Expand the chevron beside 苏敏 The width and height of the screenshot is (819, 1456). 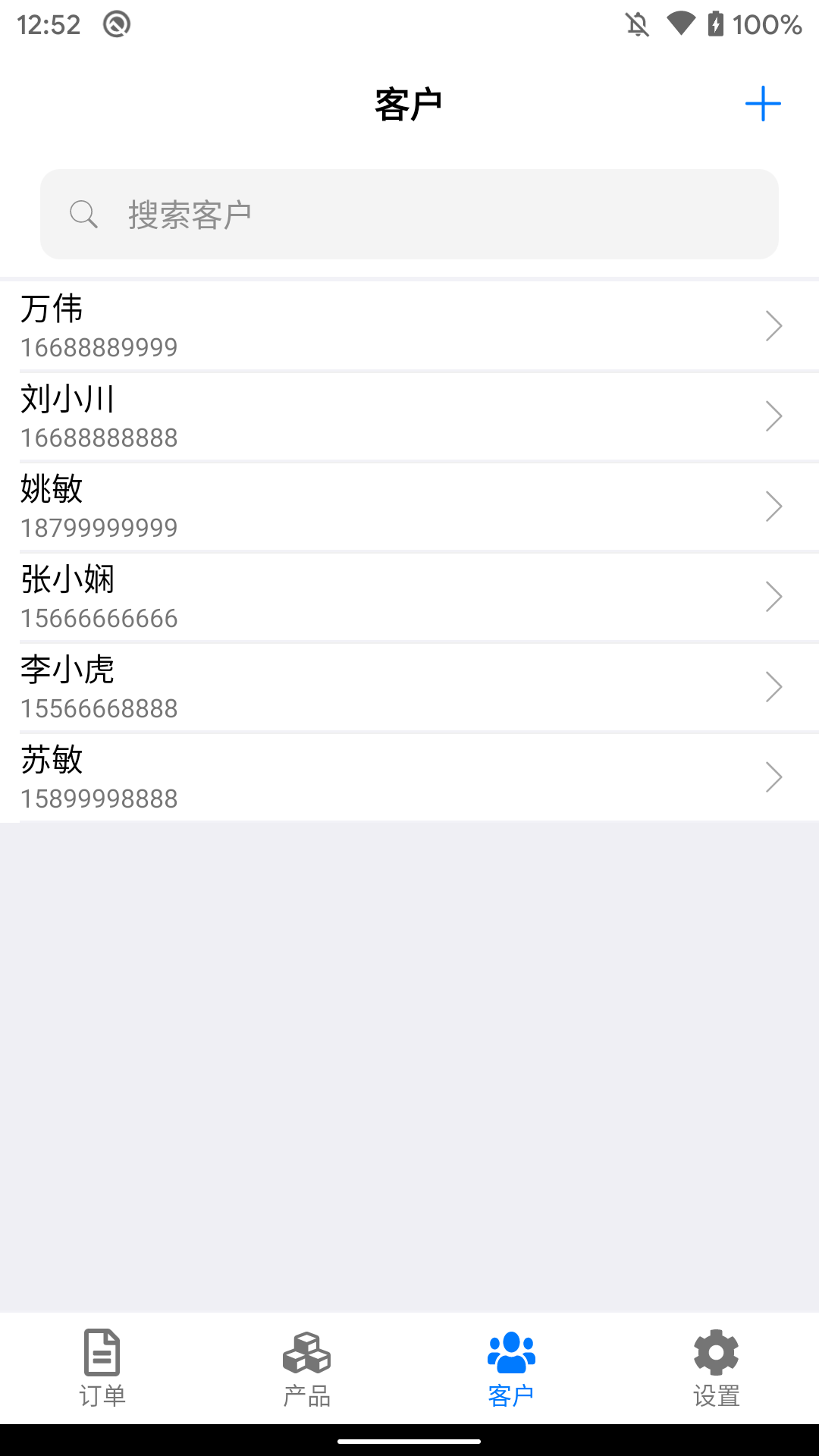(x=774, y=777)
